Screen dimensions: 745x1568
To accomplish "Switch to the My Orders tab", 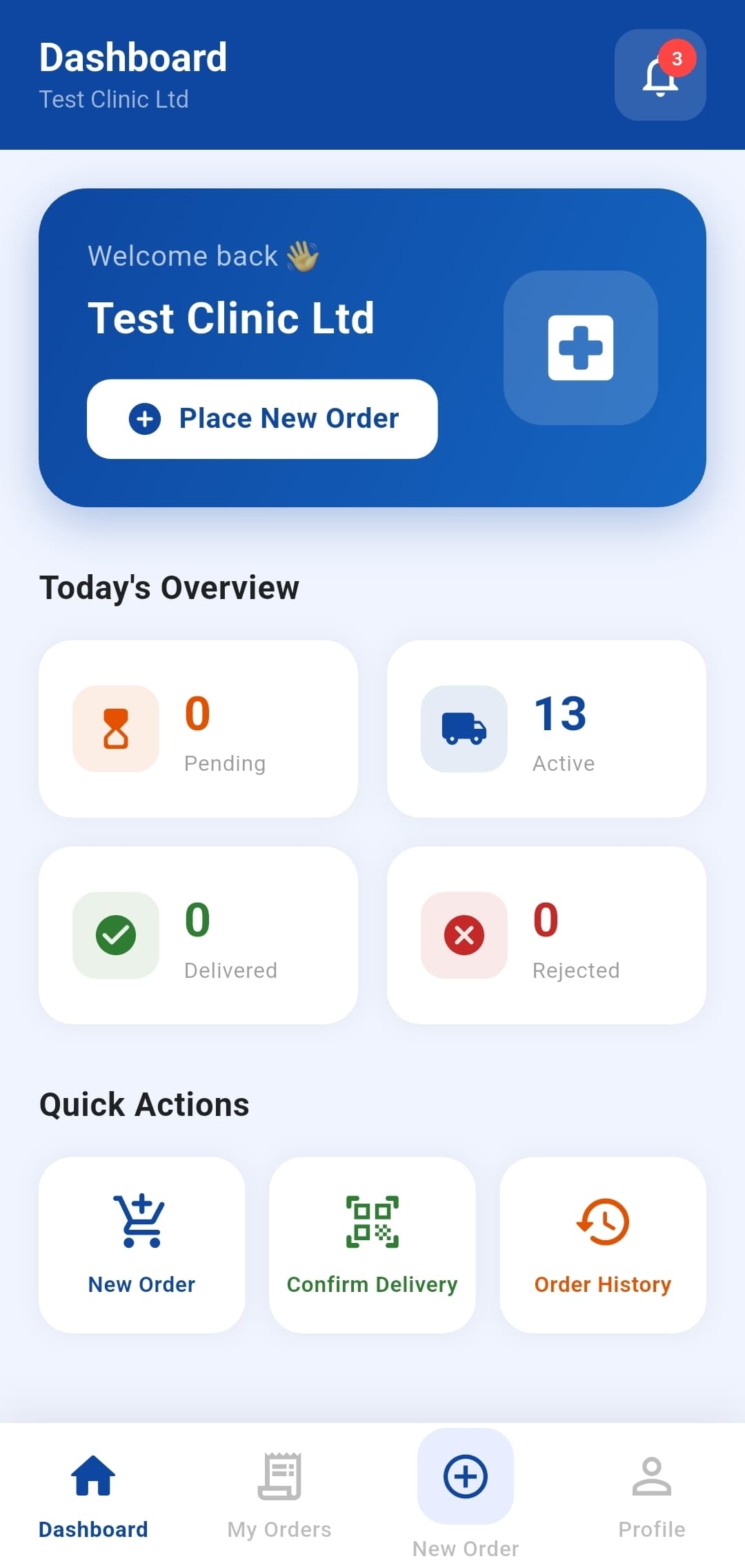I will point(279,1491).
